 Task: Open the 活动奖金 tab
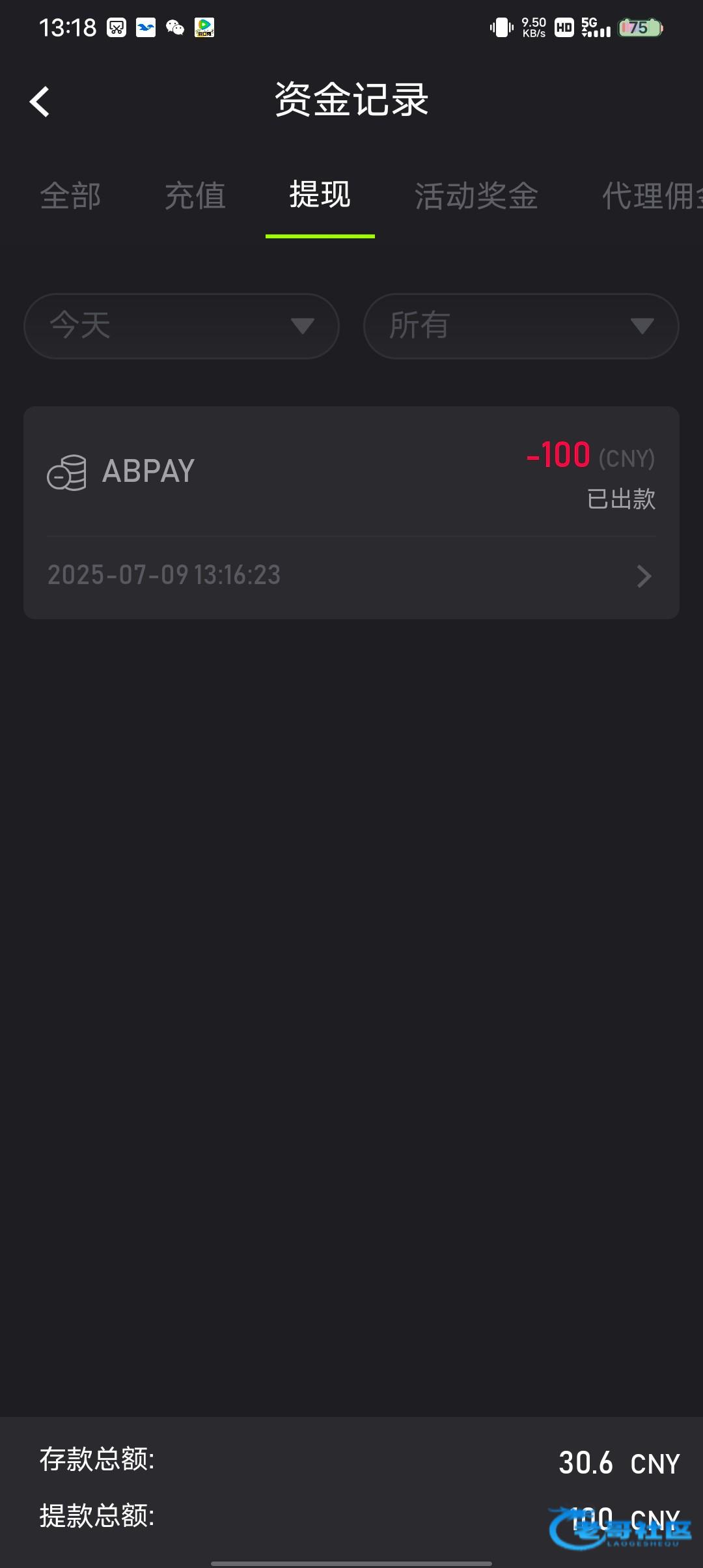point(476,195)
